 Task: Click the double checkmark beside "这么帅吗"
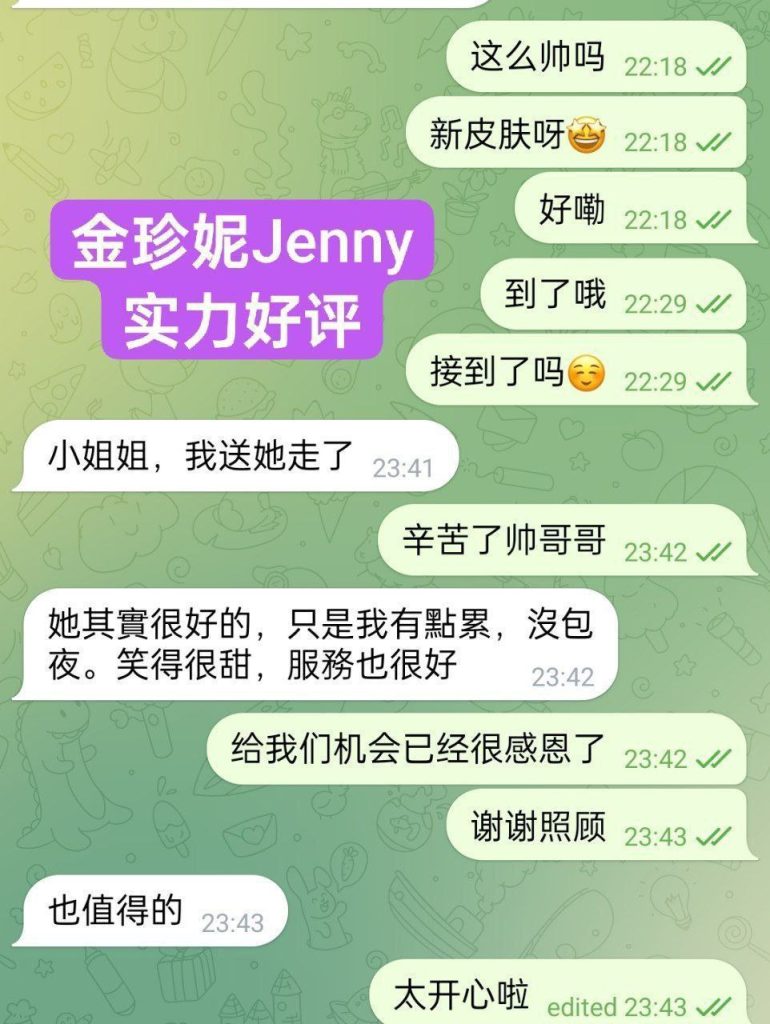pos(714,63)
